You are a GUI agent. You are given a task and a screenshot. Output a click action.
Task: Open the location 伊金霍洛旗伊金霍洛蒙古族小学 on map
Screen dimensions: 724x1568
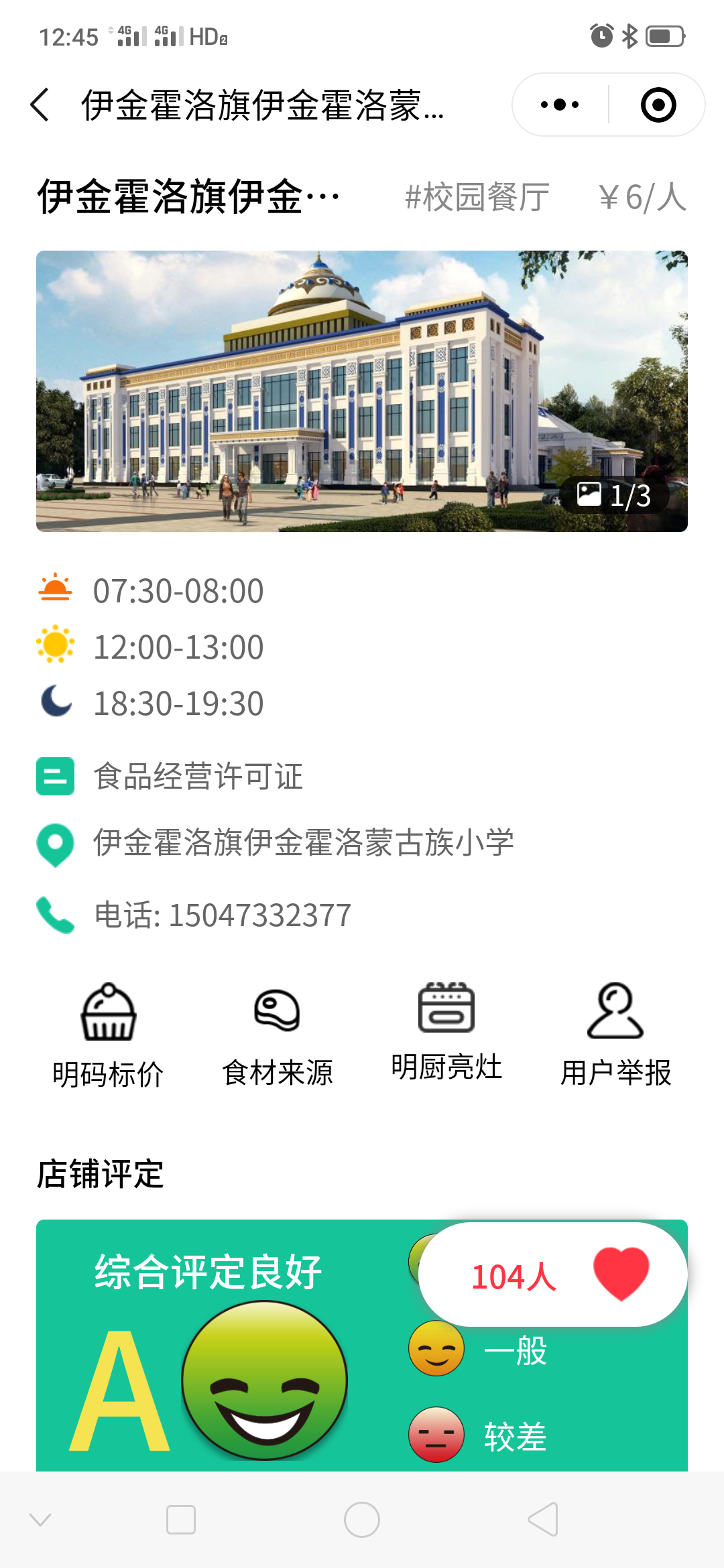coord(303,843)
